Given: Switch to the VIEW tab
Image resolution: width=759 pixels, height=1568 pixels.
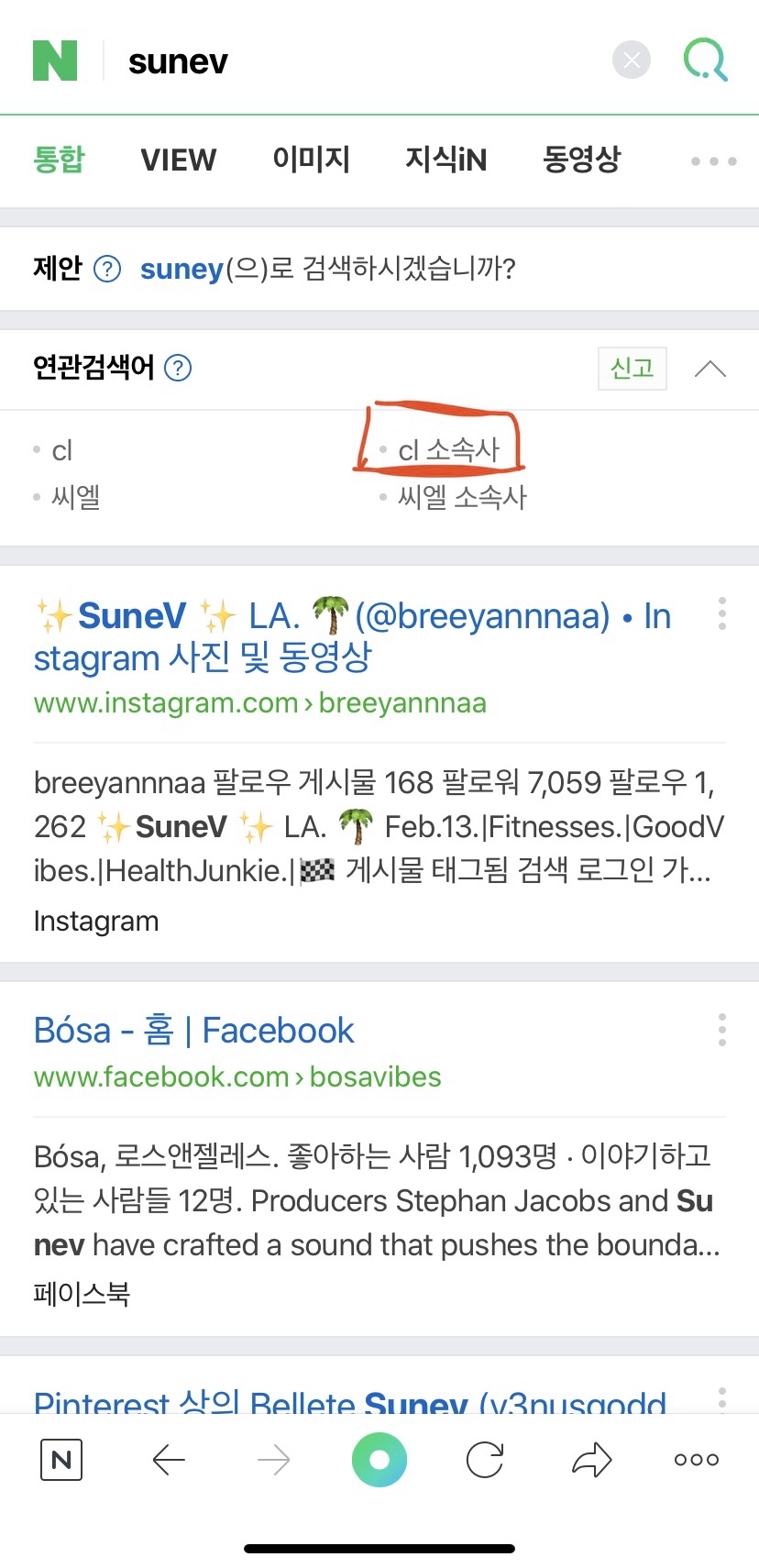Looking at the screenshot, I should [178, 160].
